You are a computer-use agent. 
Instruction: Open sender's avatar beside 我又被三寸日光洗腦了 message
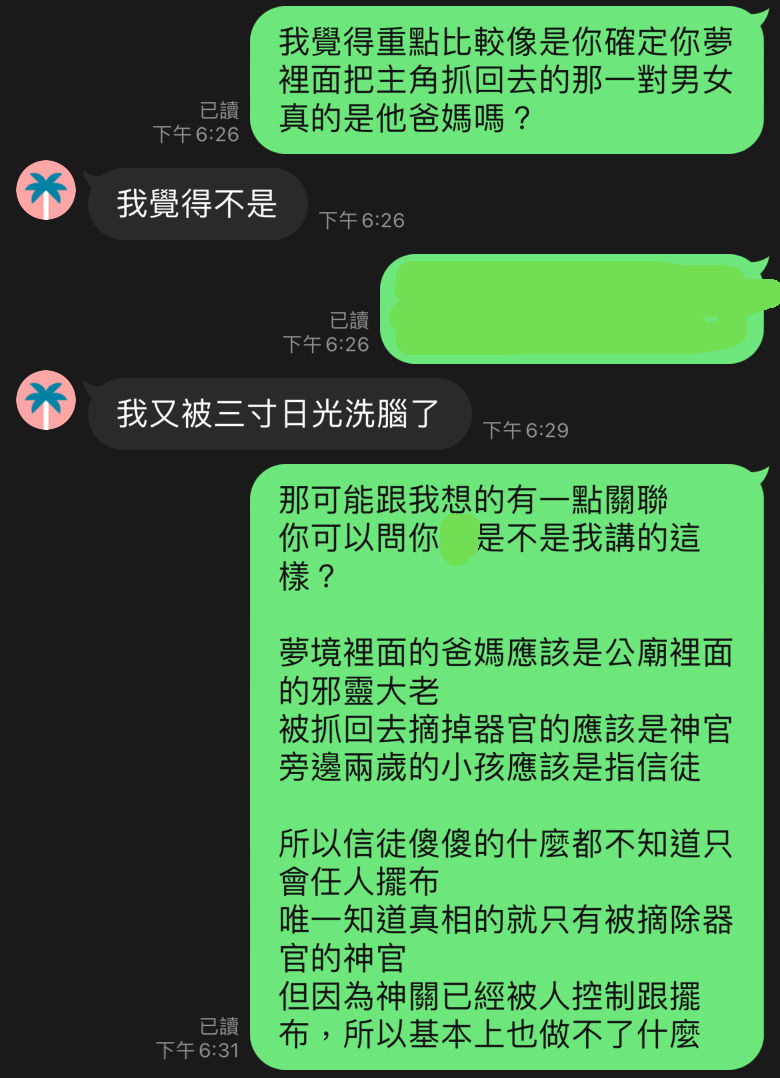coord(46,400)
